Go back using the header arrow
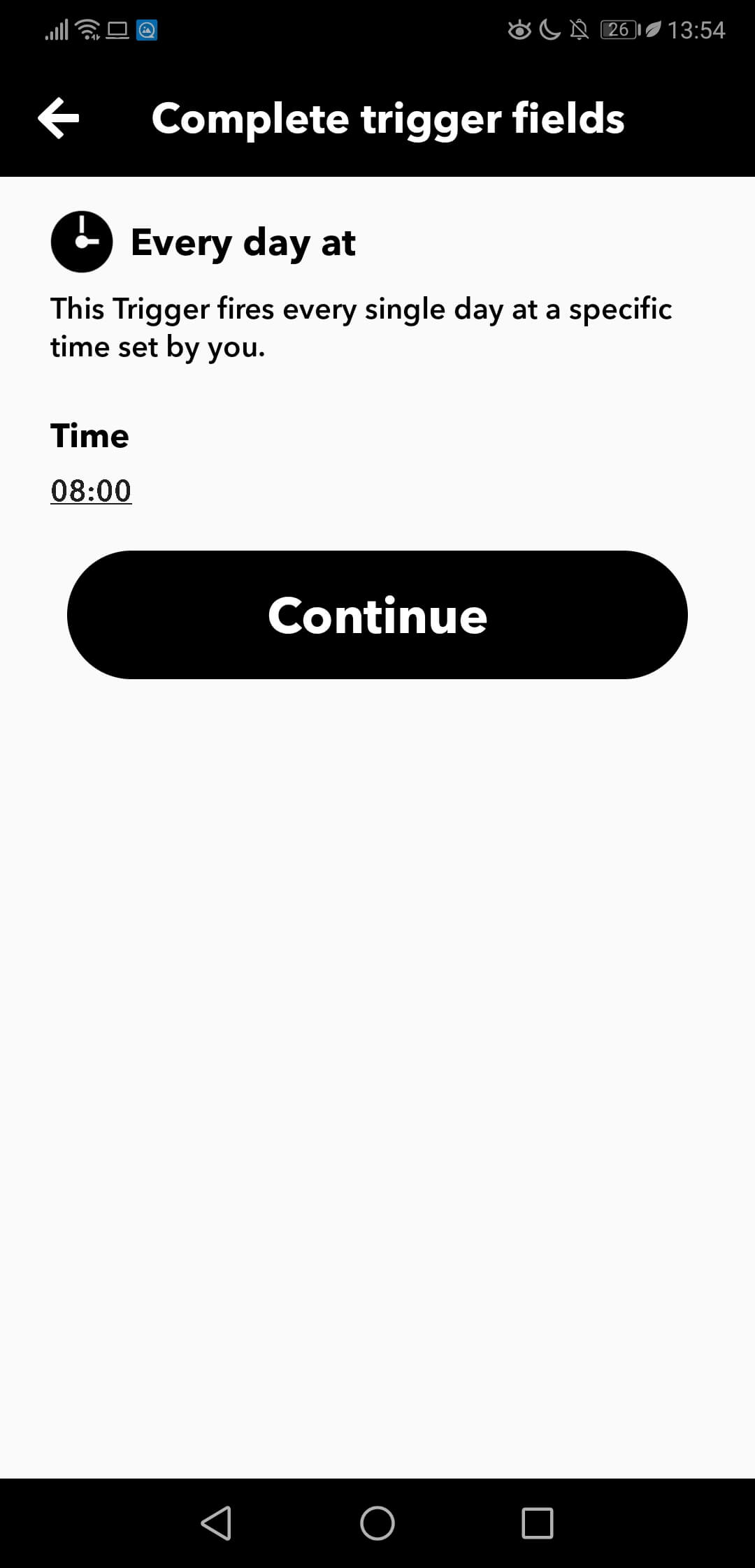 click(x=59, y=118)
